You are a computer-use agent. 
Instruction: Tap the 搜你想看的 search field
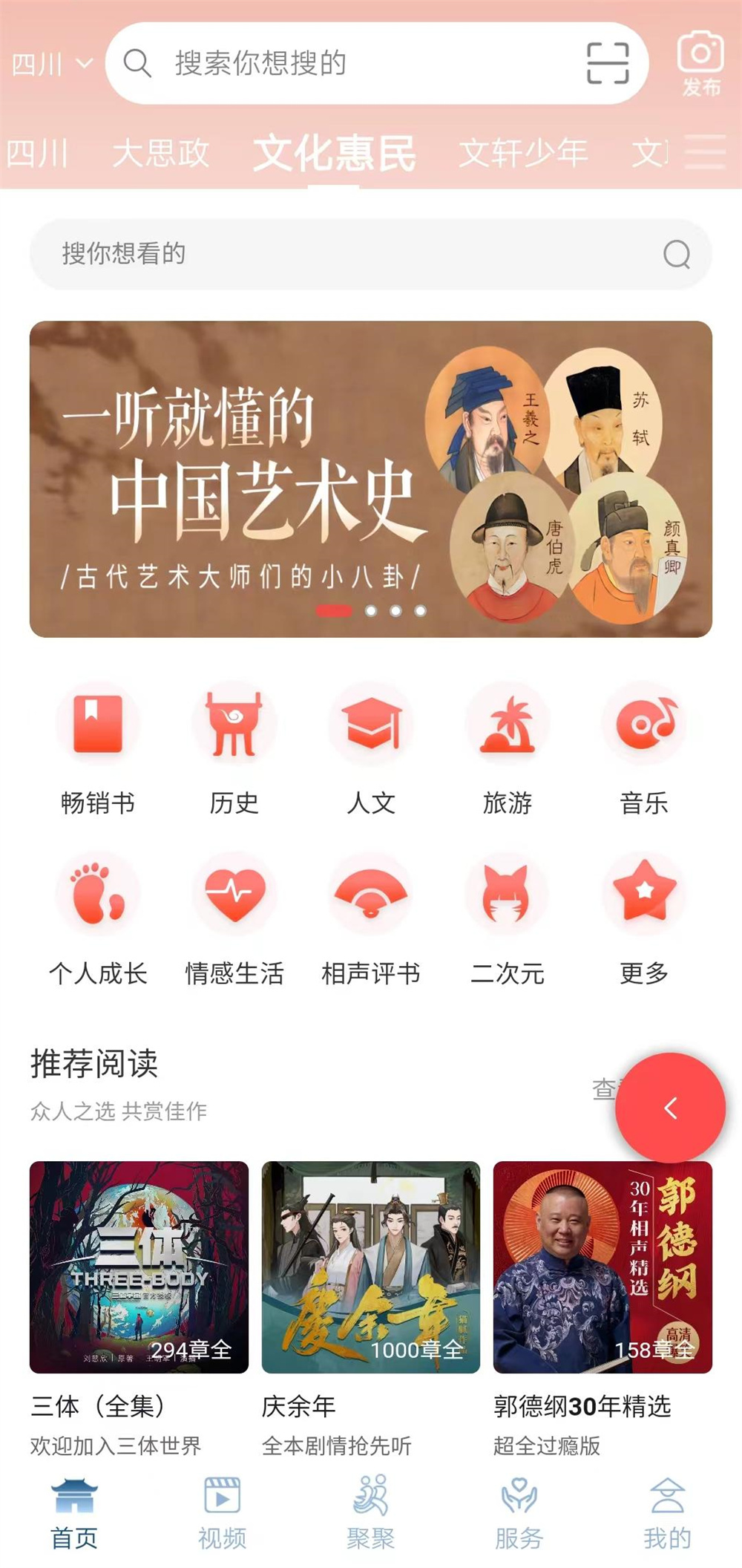coord(356,254)
